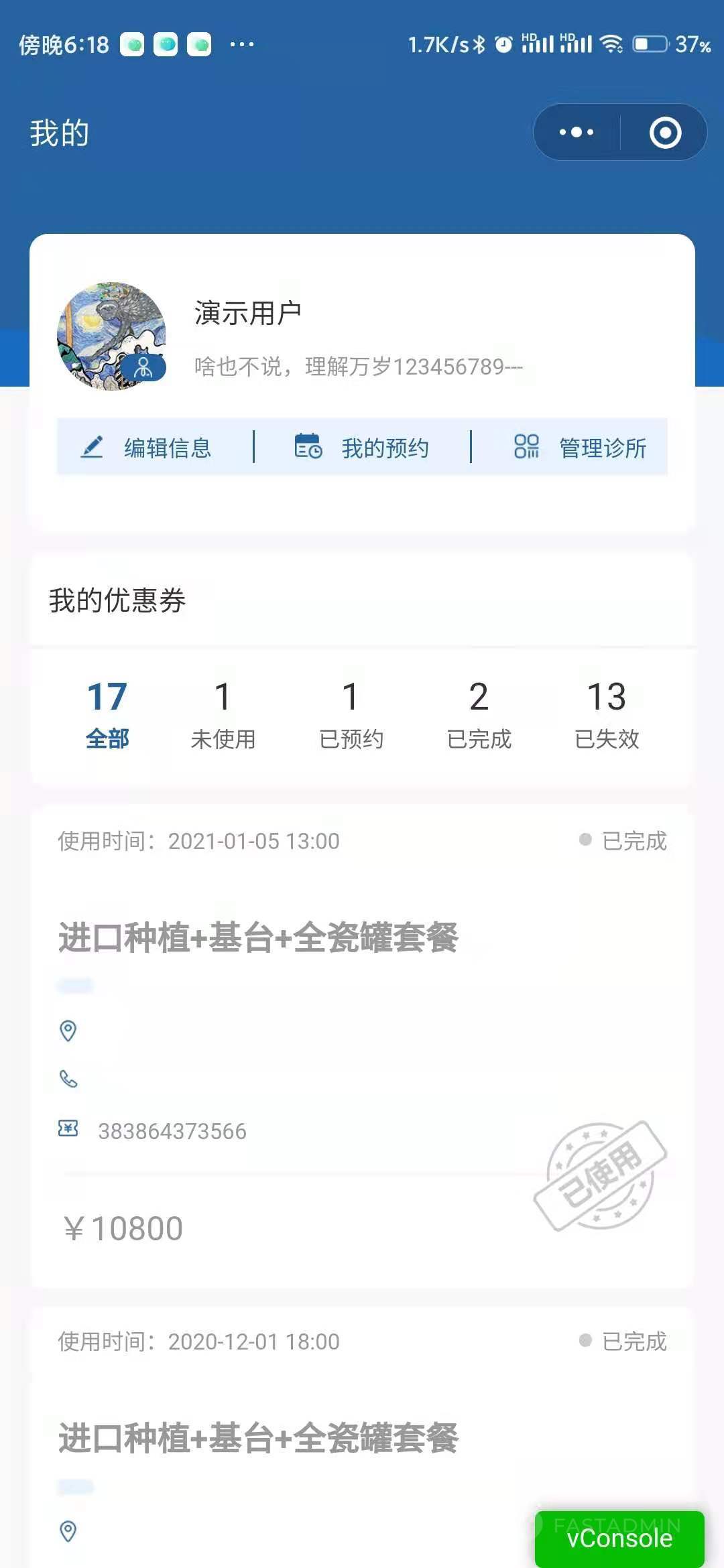
Task: Open 我的预约 appointments
Action: click(x=363, y=448)
